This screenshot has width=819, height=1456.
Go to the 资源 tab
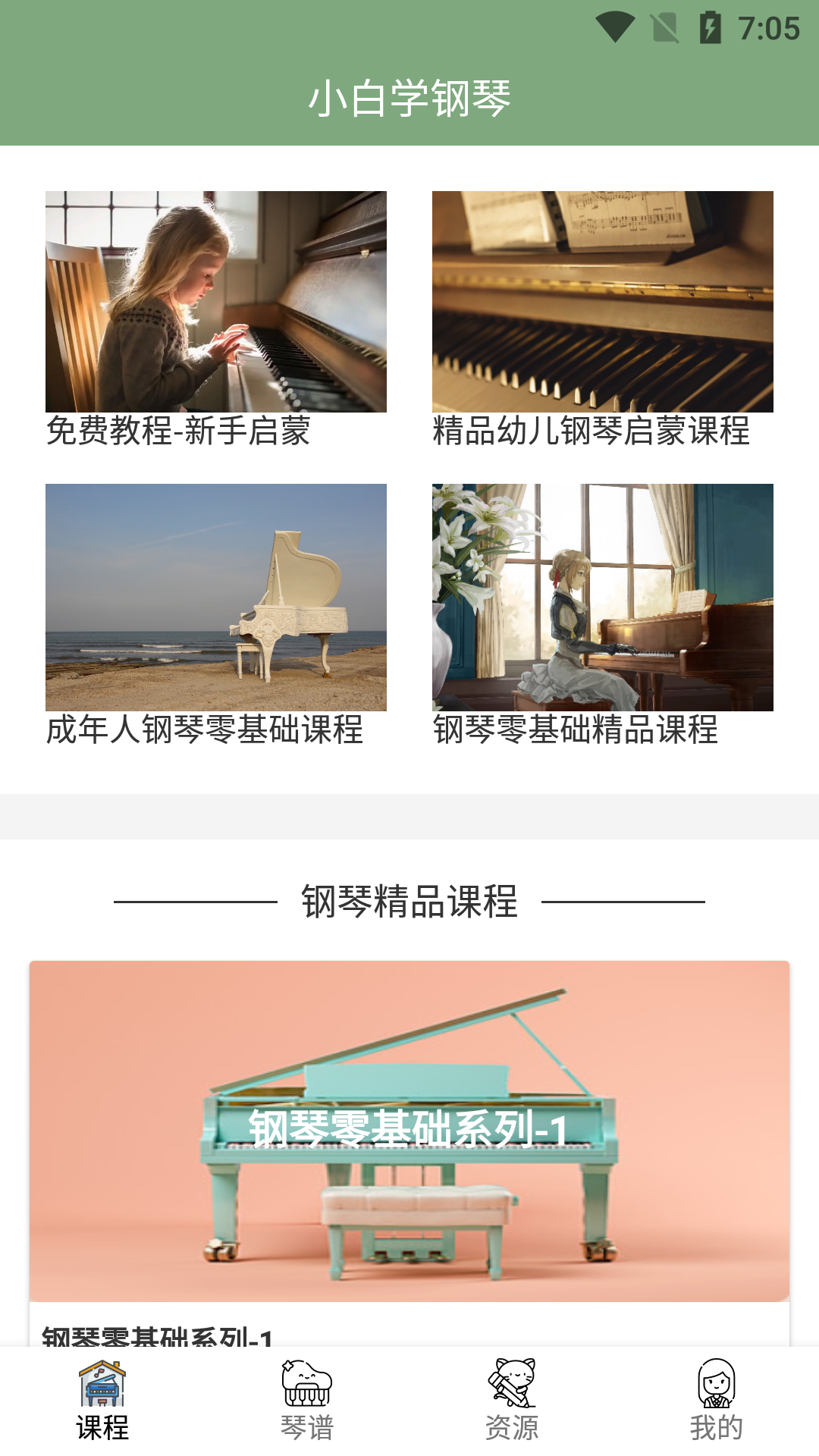coord(512,1401)
